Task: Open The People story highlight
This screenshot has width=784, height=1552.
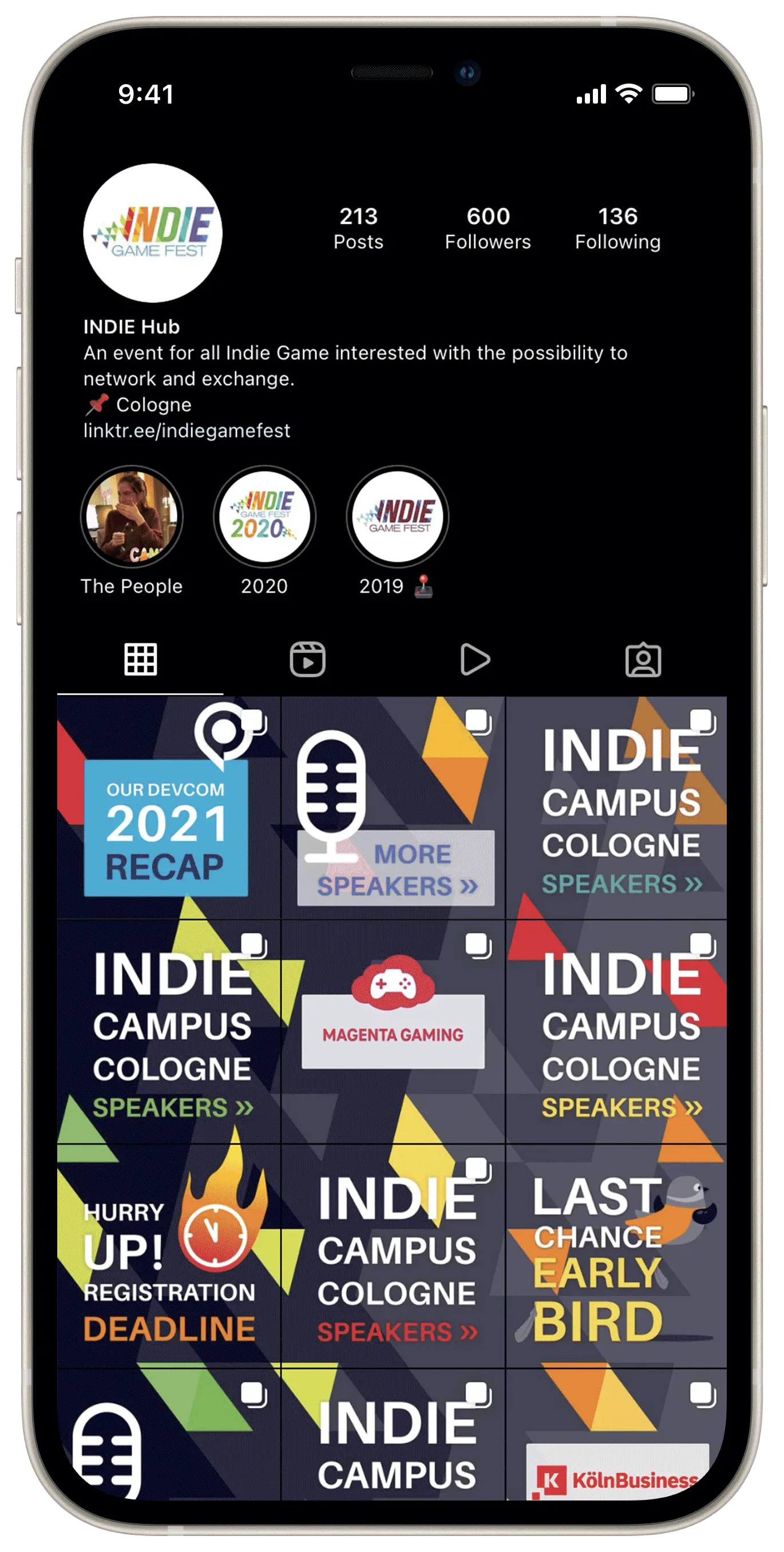Action: pos(132,517)
